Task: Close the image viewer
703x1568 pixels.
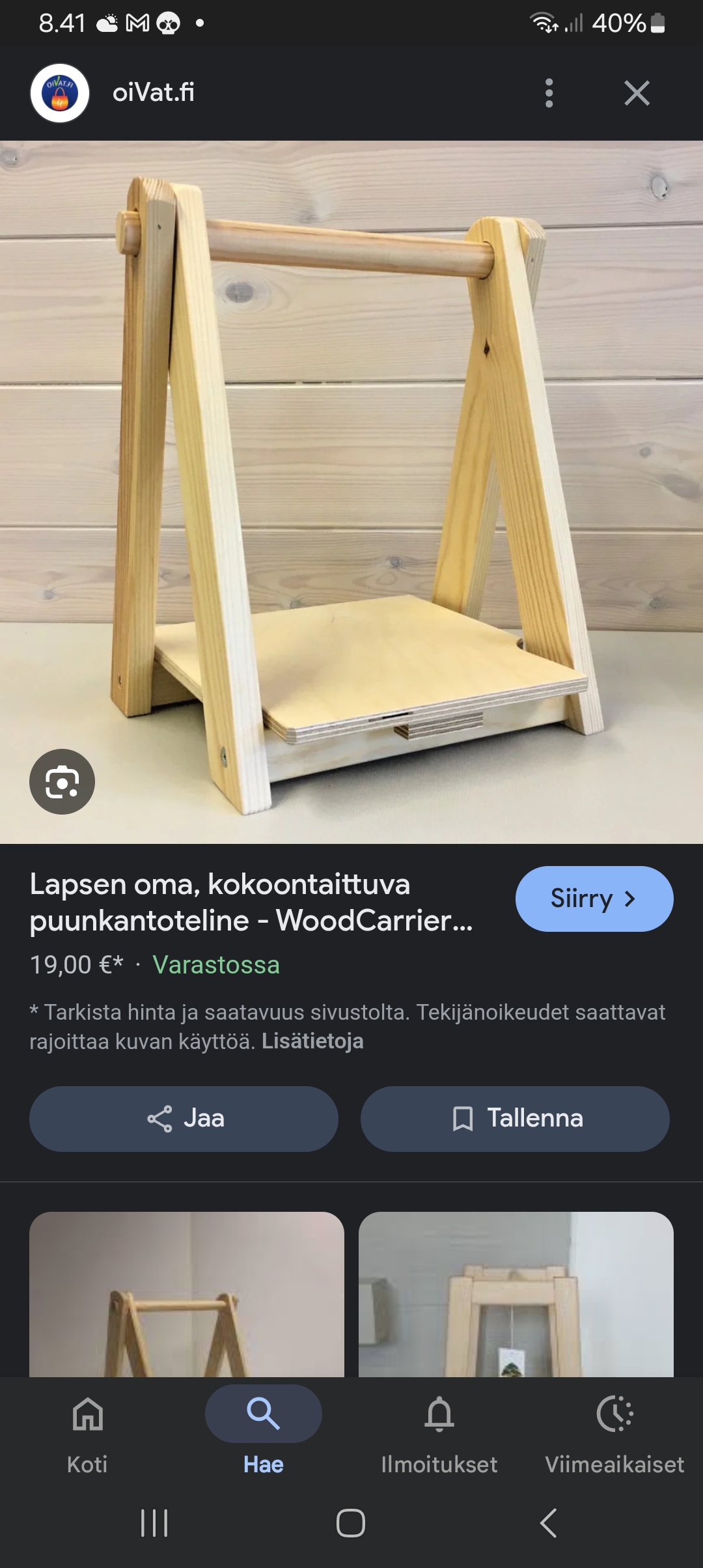Action: [637, 93]
